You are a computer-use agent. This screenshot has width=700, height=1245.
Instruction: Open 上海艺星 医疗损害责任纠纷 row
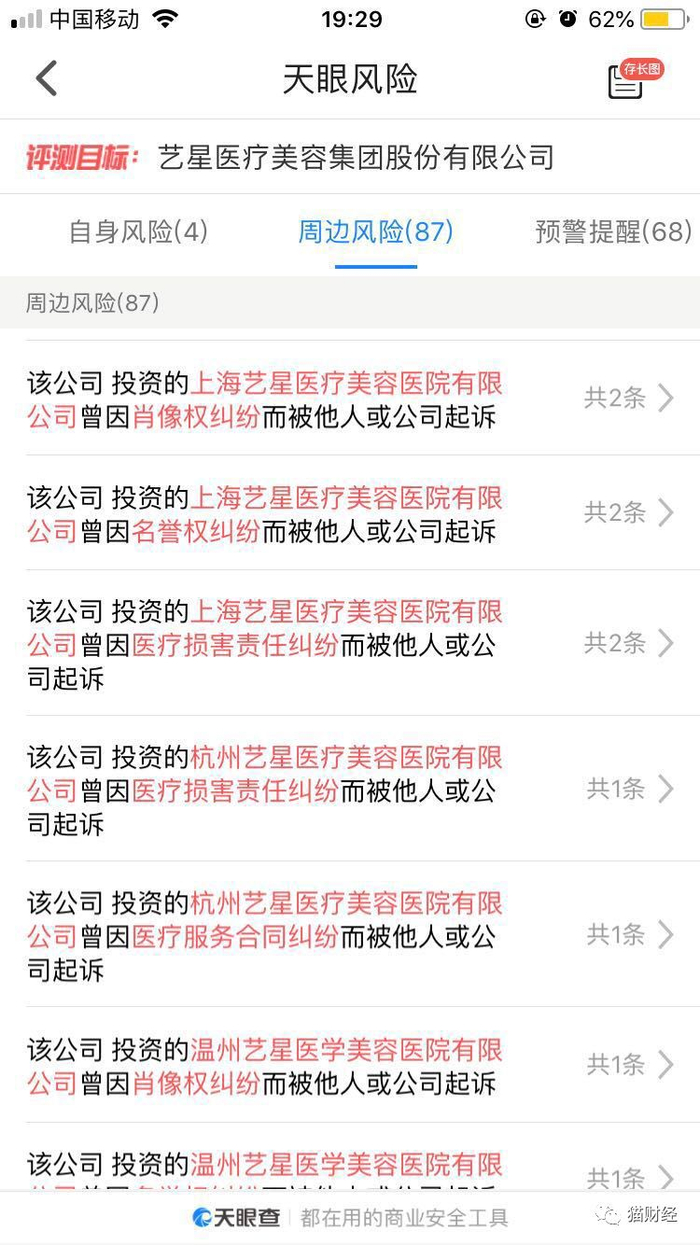pyautogui.click(x=350, y=643)
